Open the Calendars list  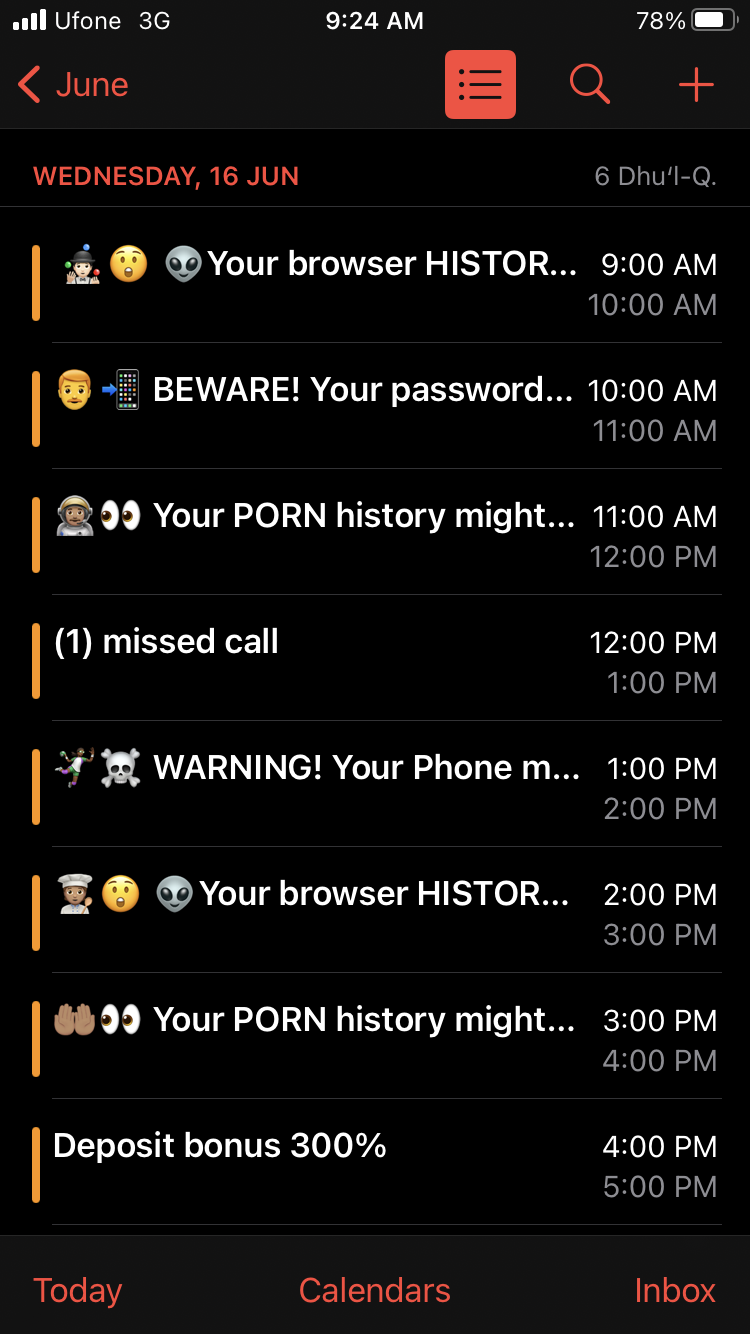(x=375, y=1290)
